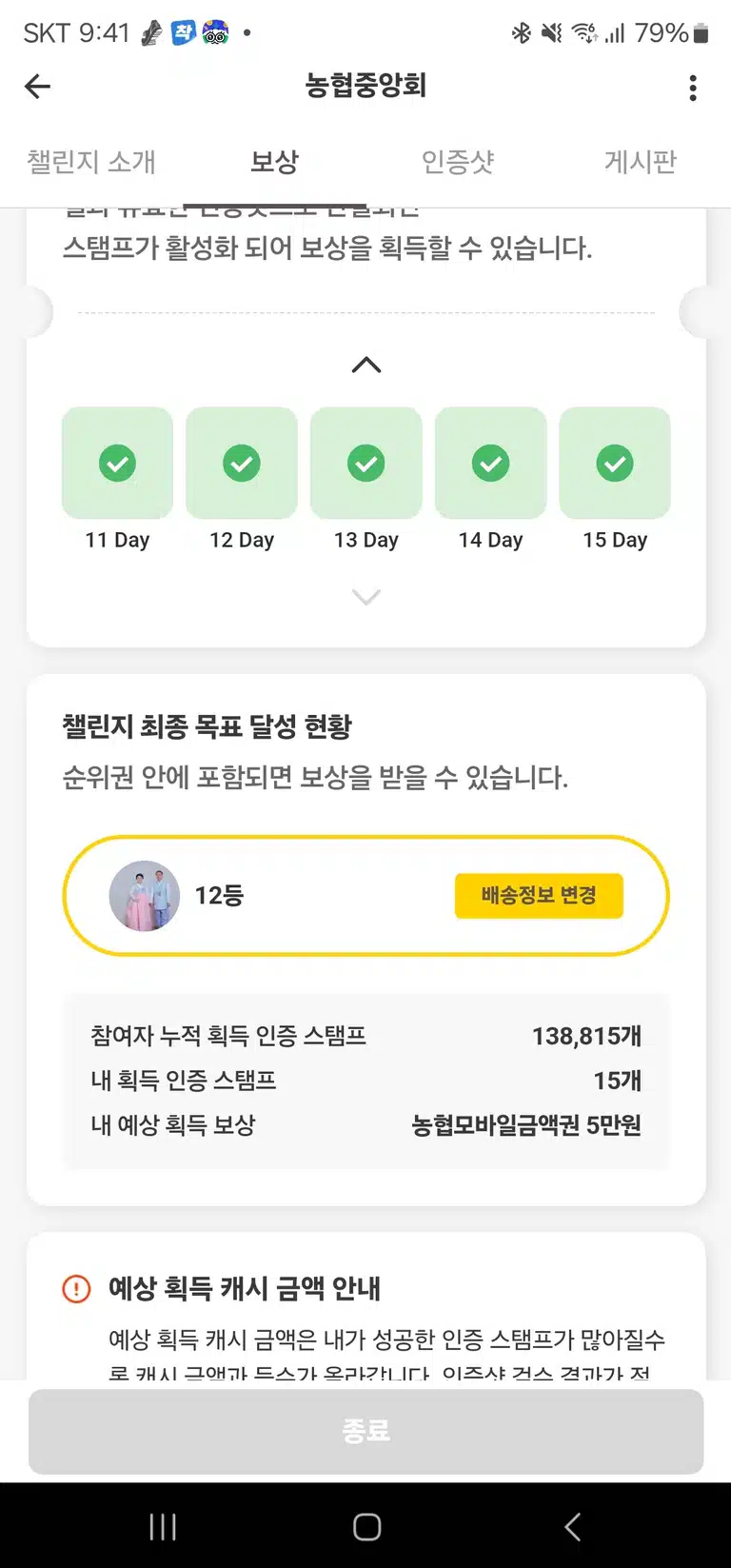Switch to the 챌린지 소개 tab
The height and width of the screenshot is (1568, 731).
91,162
